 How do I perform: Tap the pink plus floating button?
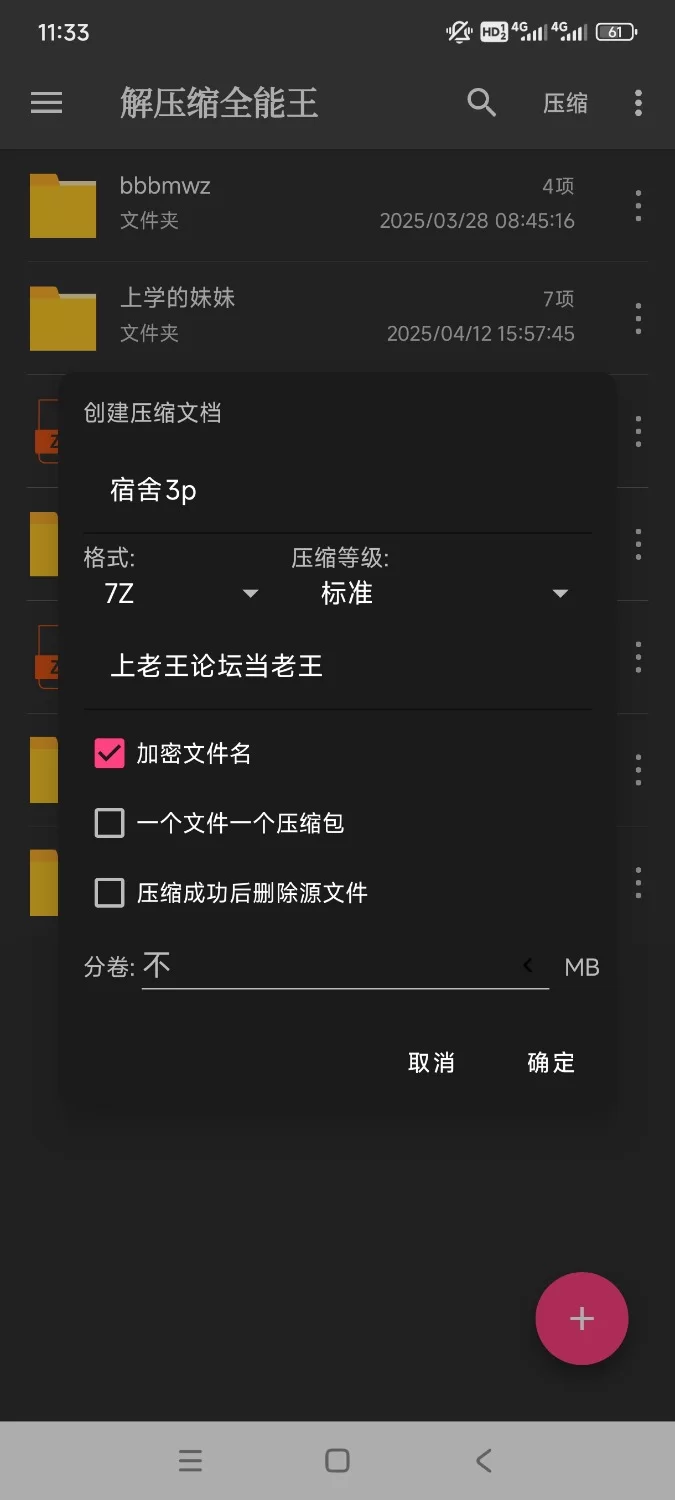(x=582, y=1318)
